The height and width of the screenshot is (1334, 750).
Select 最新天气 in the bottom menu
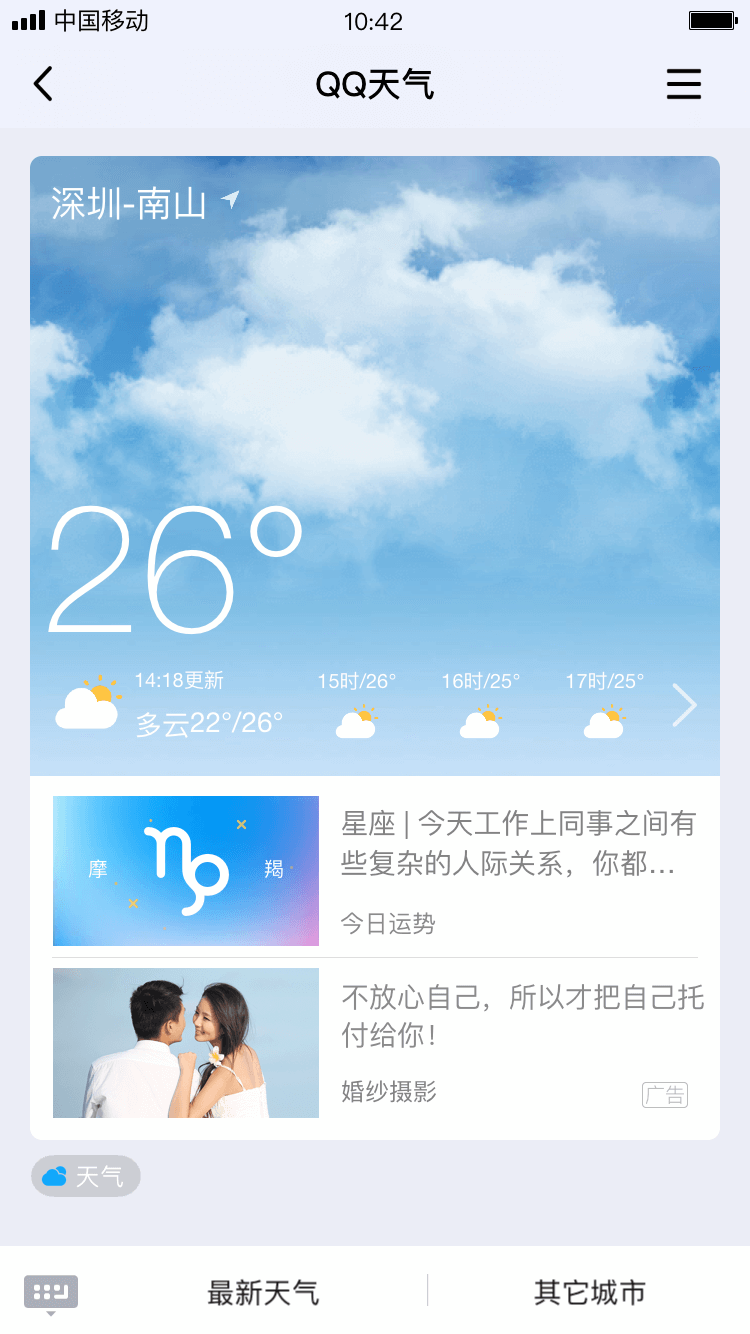coord(263,1292)
